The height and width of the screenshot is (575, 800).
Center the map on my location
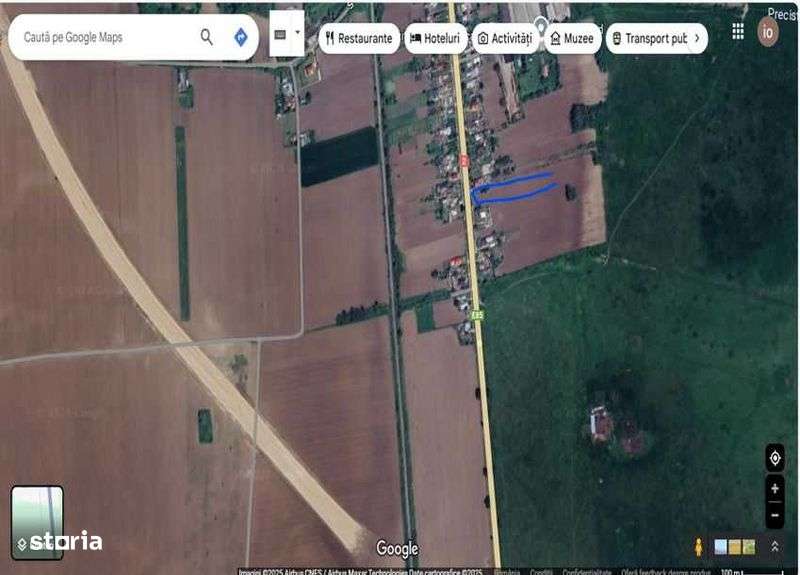(x=775, y=458)
